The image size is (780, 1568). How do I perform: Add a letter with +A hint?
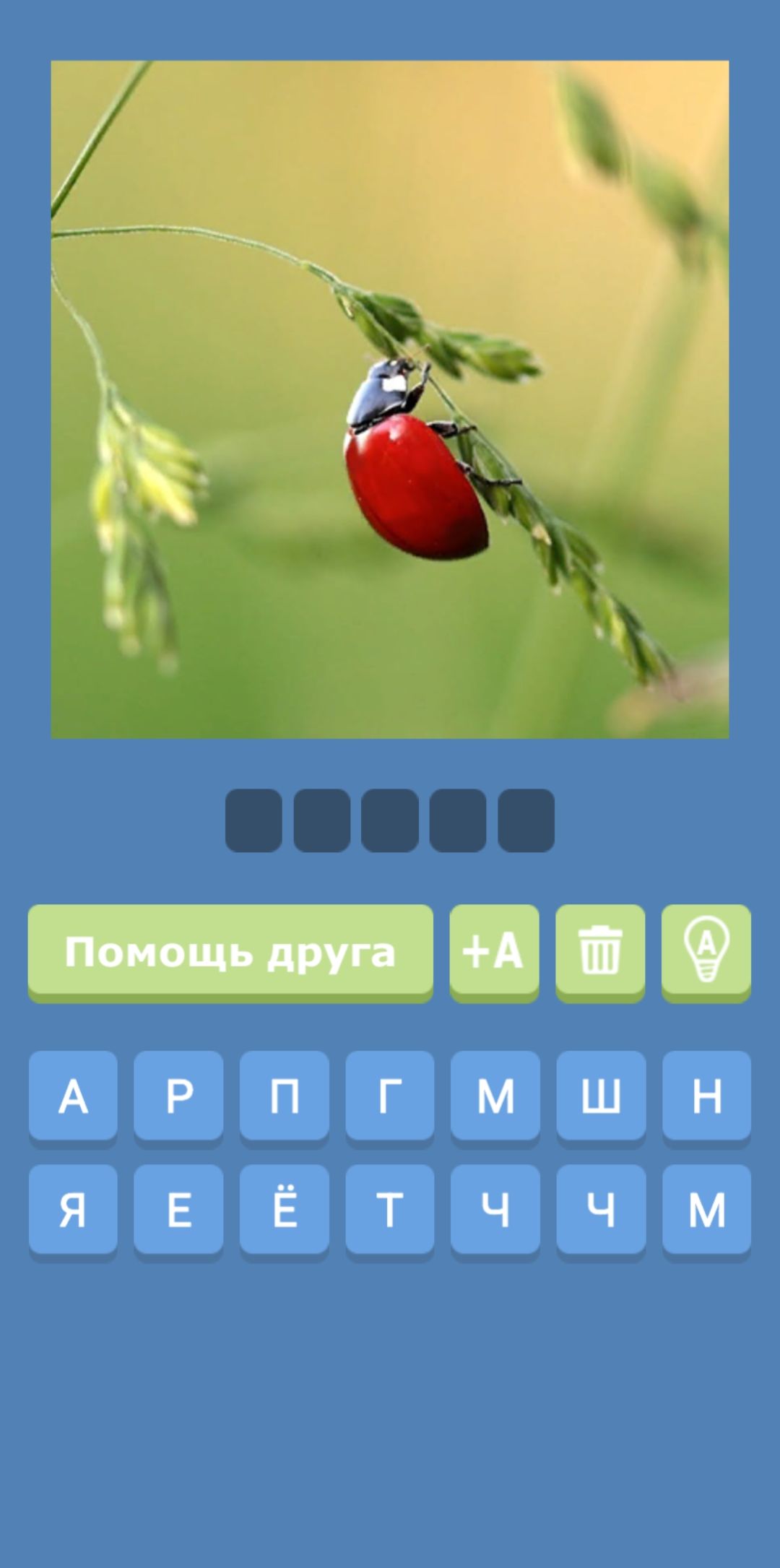(x=494, y=951)
